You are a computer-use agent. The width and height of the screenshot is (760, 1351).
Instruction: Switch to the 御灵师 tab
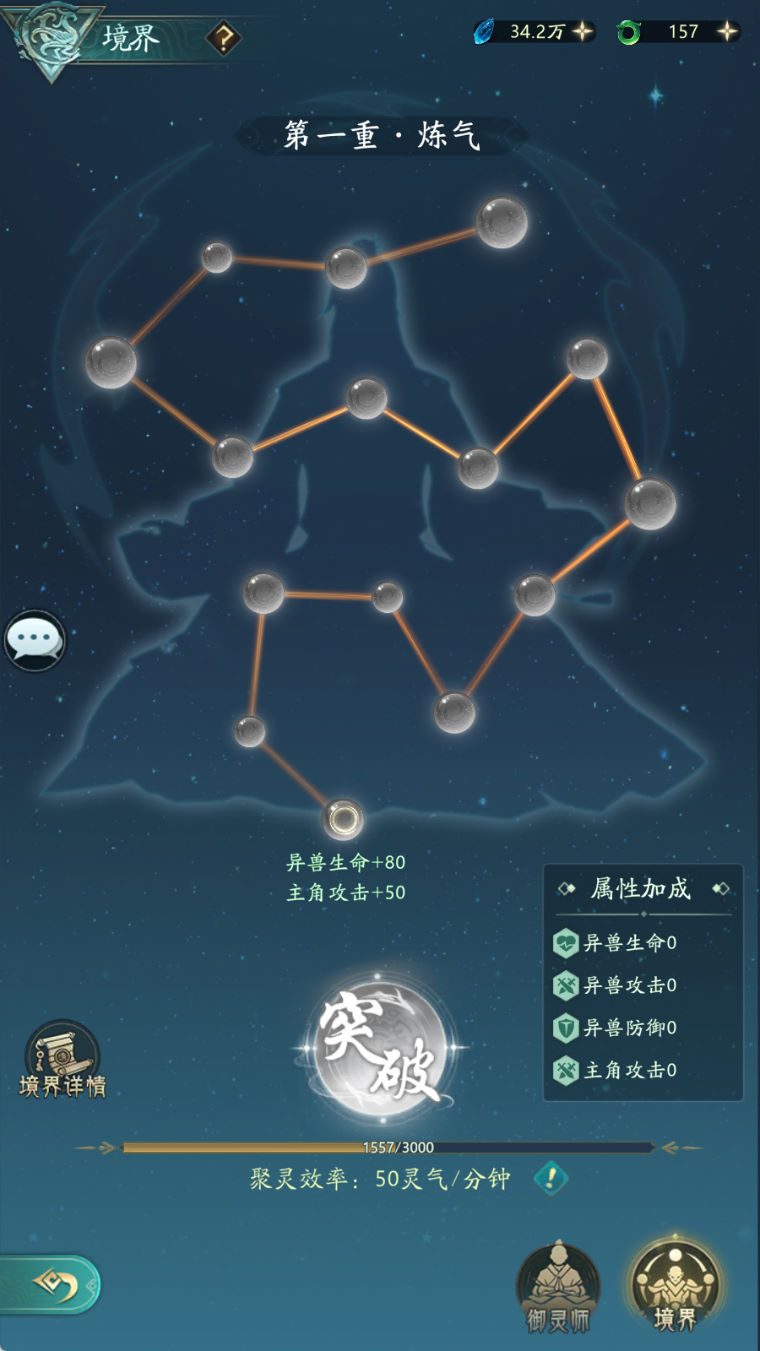point(558,1287)
